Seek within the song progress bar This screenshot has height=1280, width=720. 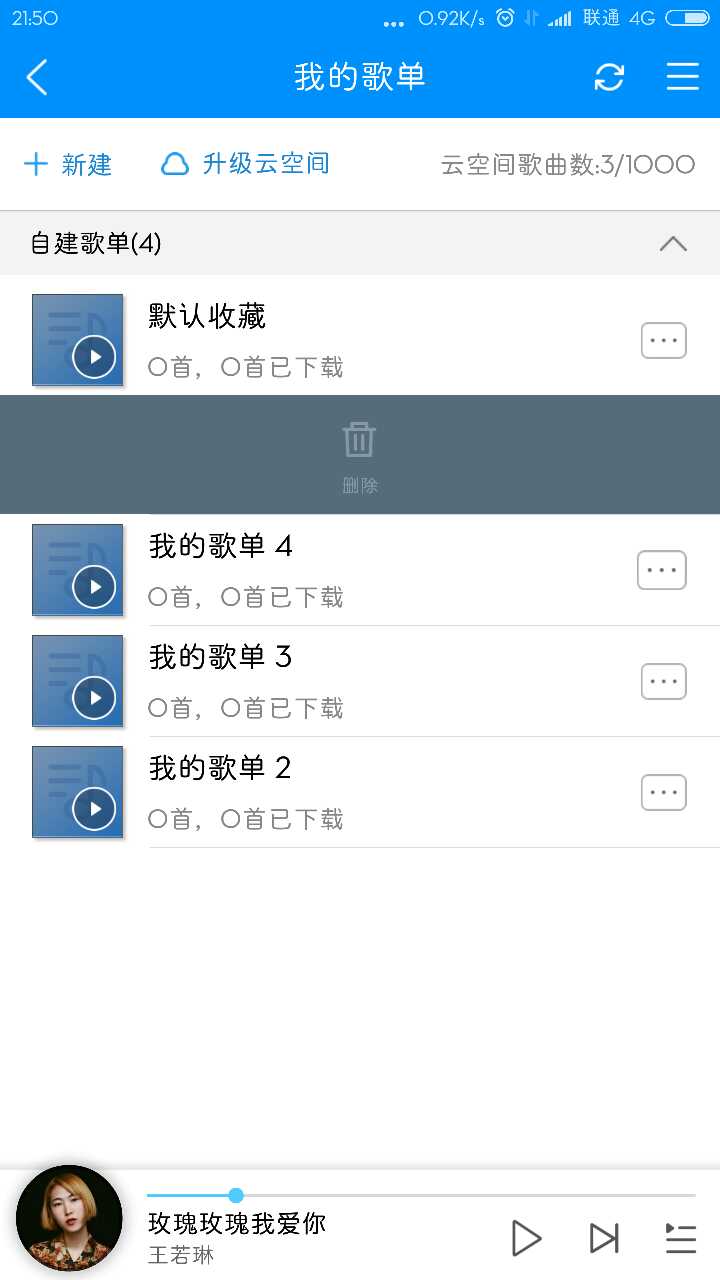point(420,1195)
